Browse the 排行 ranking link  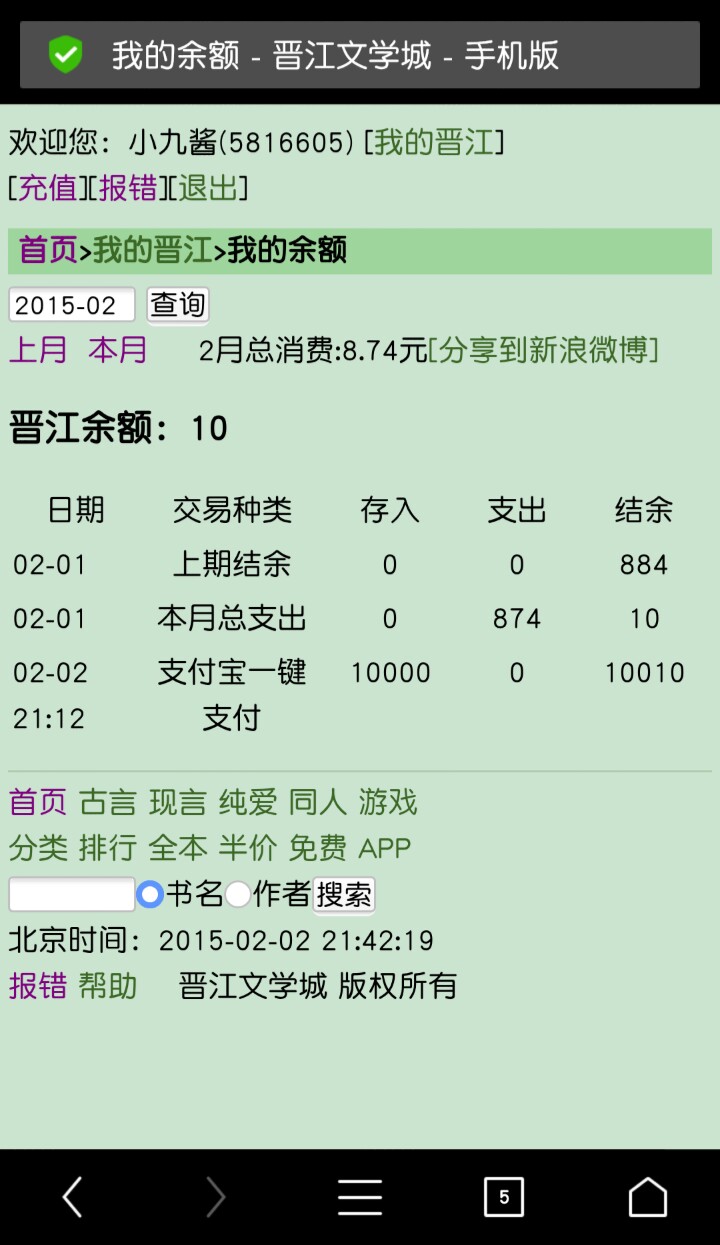point(108,848)
